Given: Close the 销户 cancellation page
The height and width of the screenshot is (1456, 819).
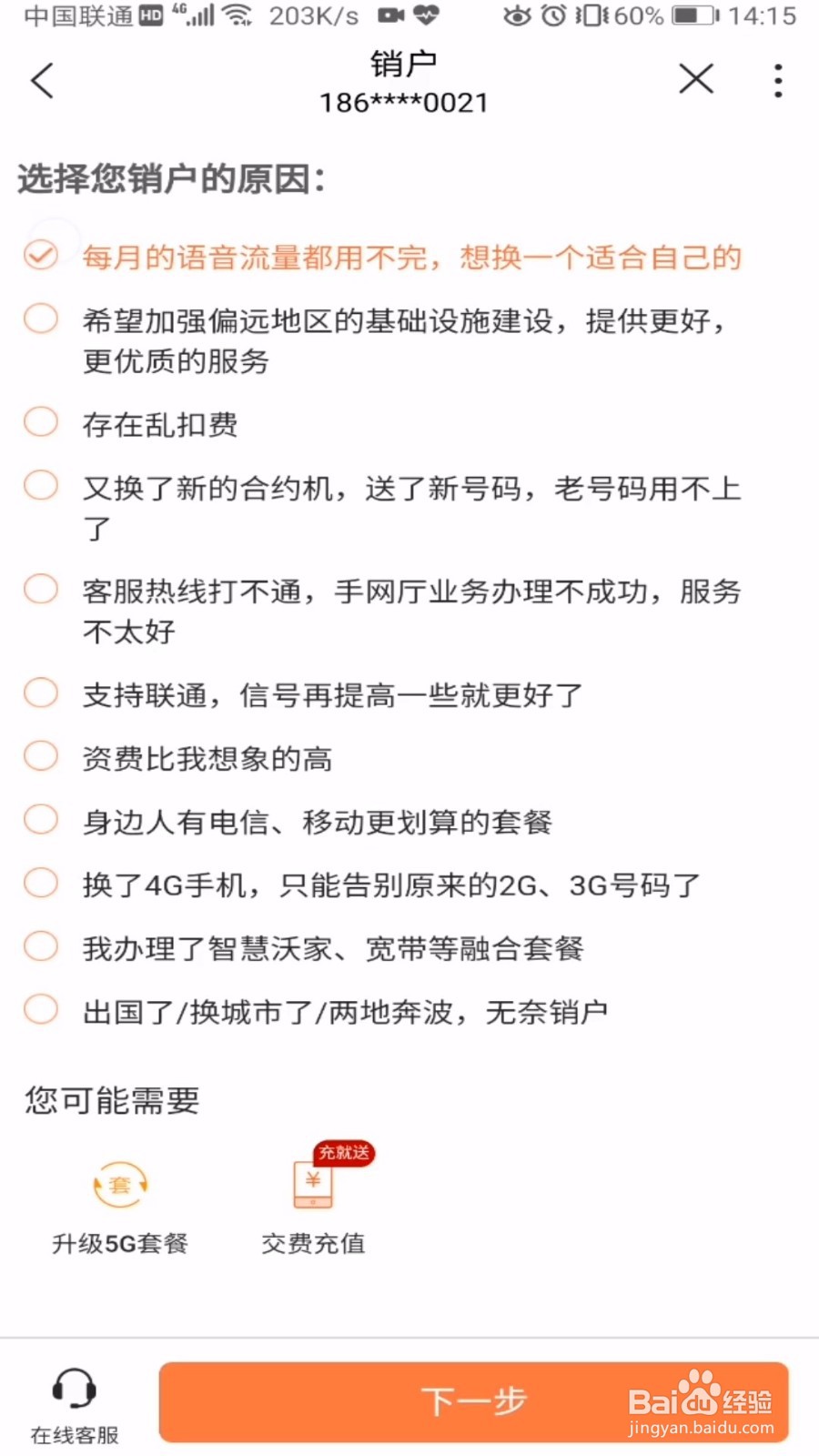Looking at the screenshot, I should (x=696, y=80).
